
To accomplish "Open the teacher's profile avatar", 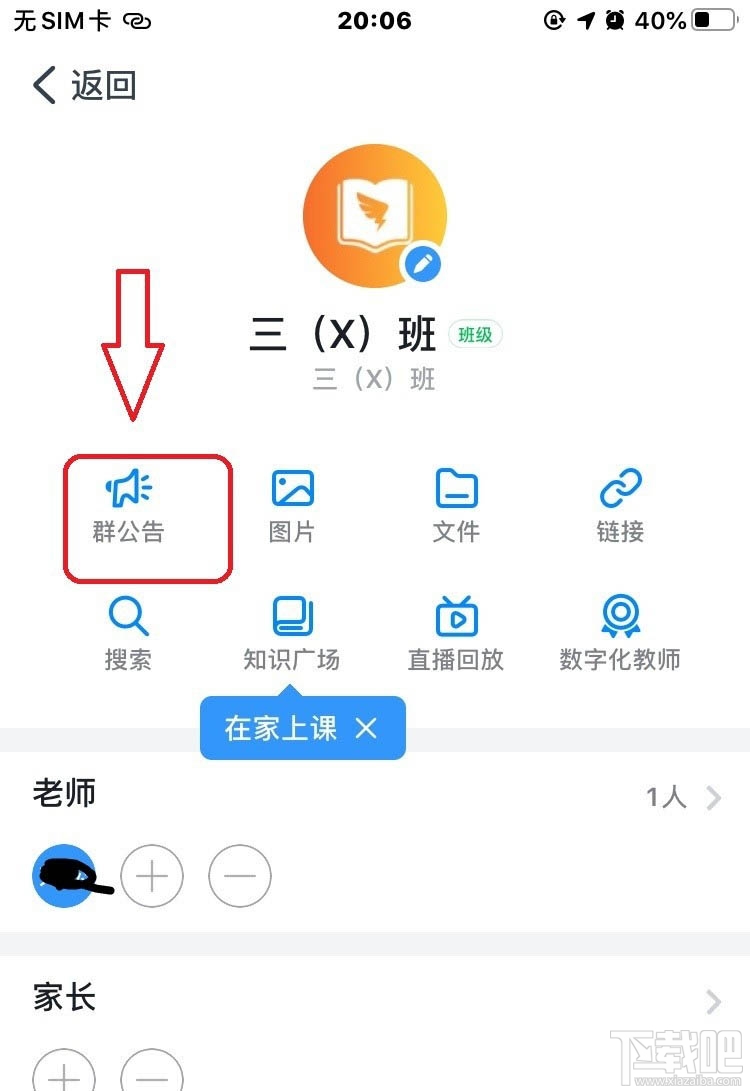I will [63, 875].
